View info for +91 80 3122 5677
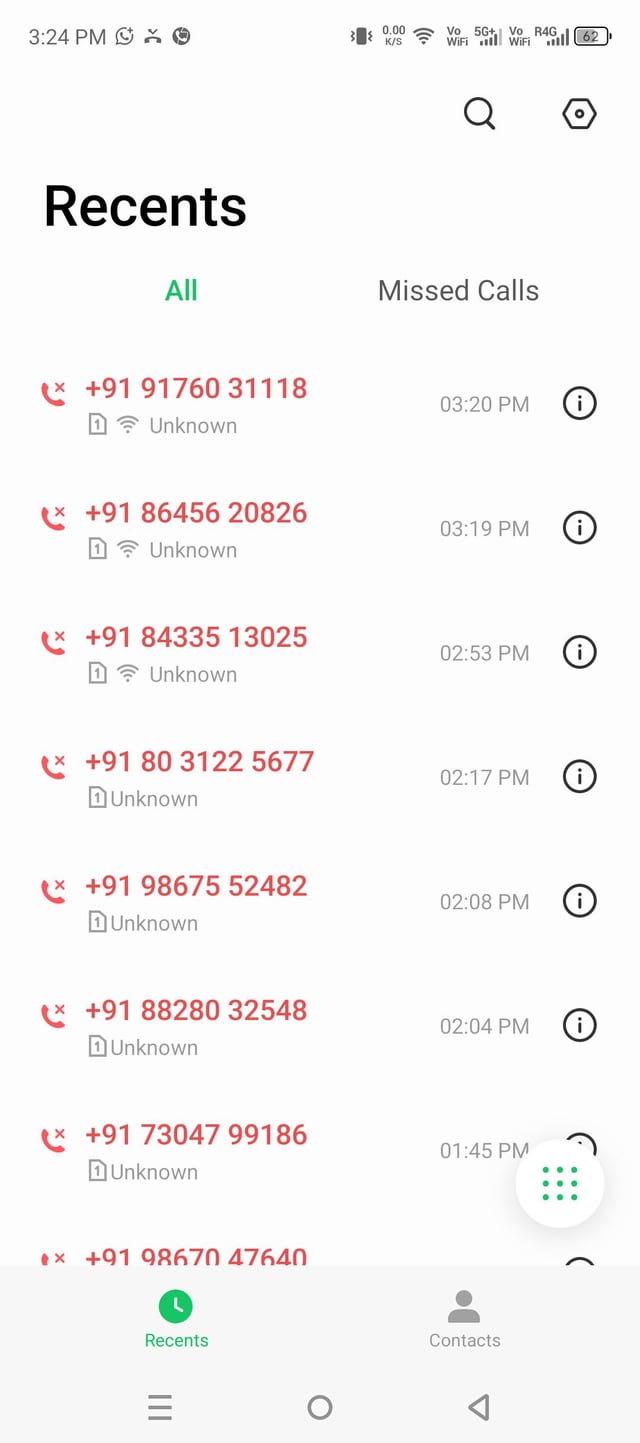The image size is (640, 1443). [580, 776]
